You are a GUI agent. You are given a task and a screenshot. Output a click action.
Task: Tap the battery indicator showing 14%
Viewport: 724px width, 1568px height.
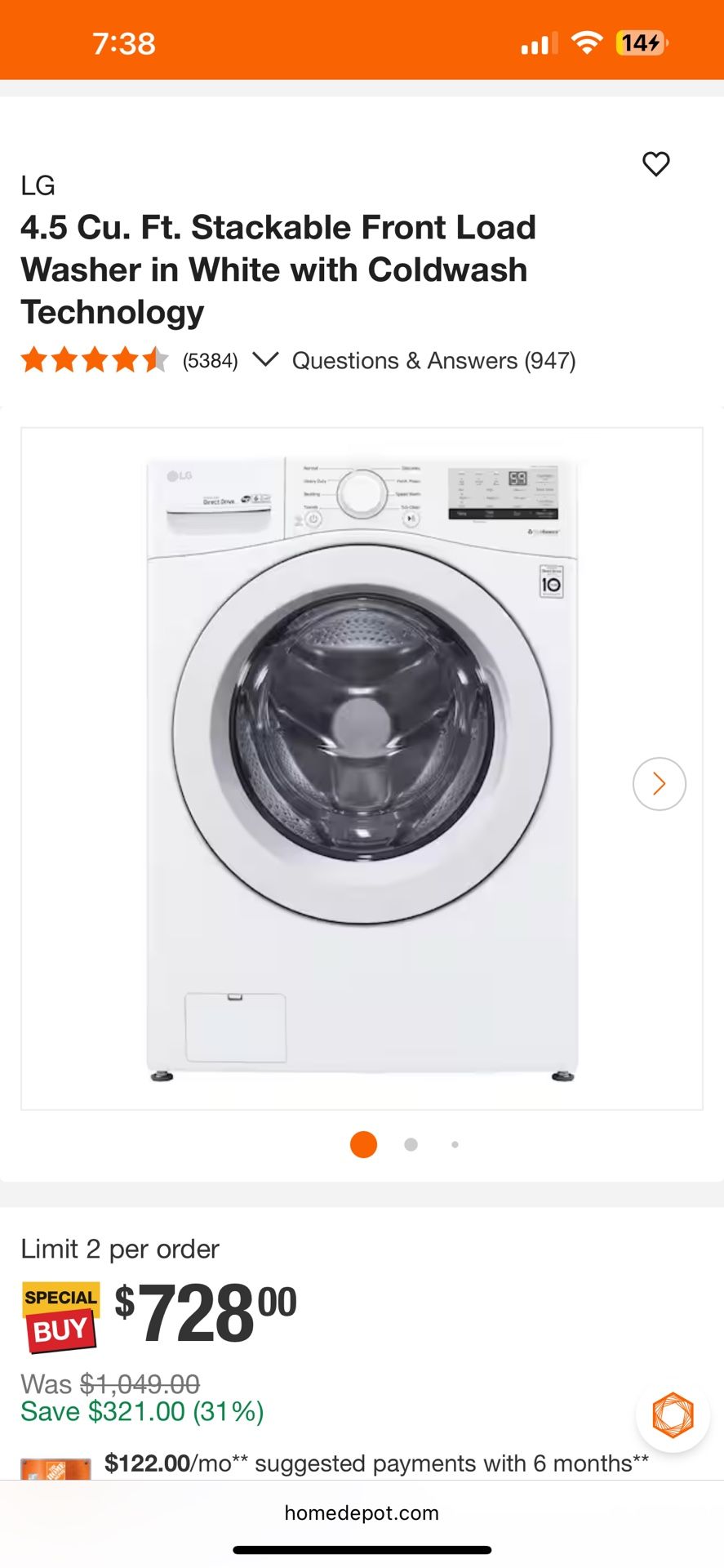[x=641, y=42]
